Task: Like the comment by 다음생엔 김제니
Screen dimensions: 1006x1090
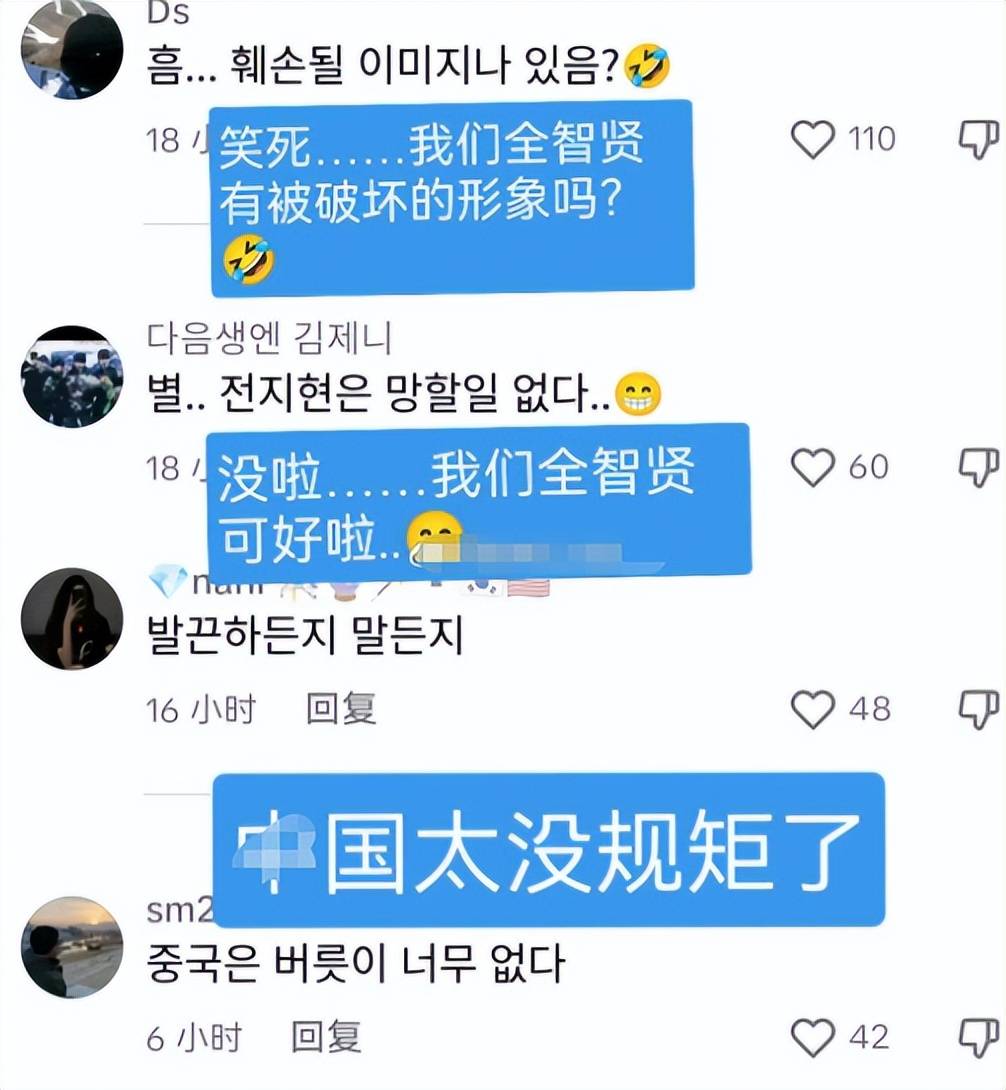Action: 812,467
